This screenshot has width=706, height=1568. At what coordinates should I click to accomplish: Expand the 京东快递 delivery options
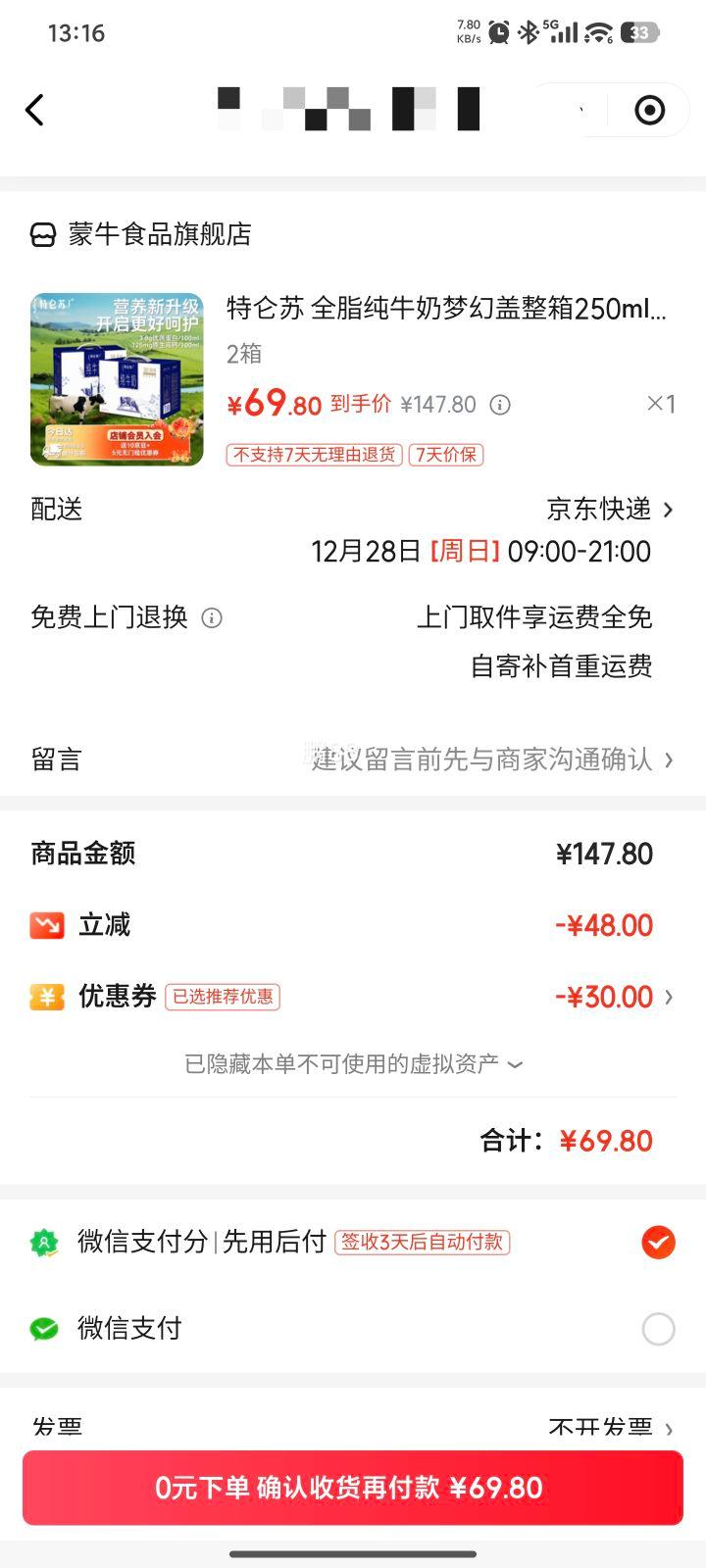tap(608, 510)
